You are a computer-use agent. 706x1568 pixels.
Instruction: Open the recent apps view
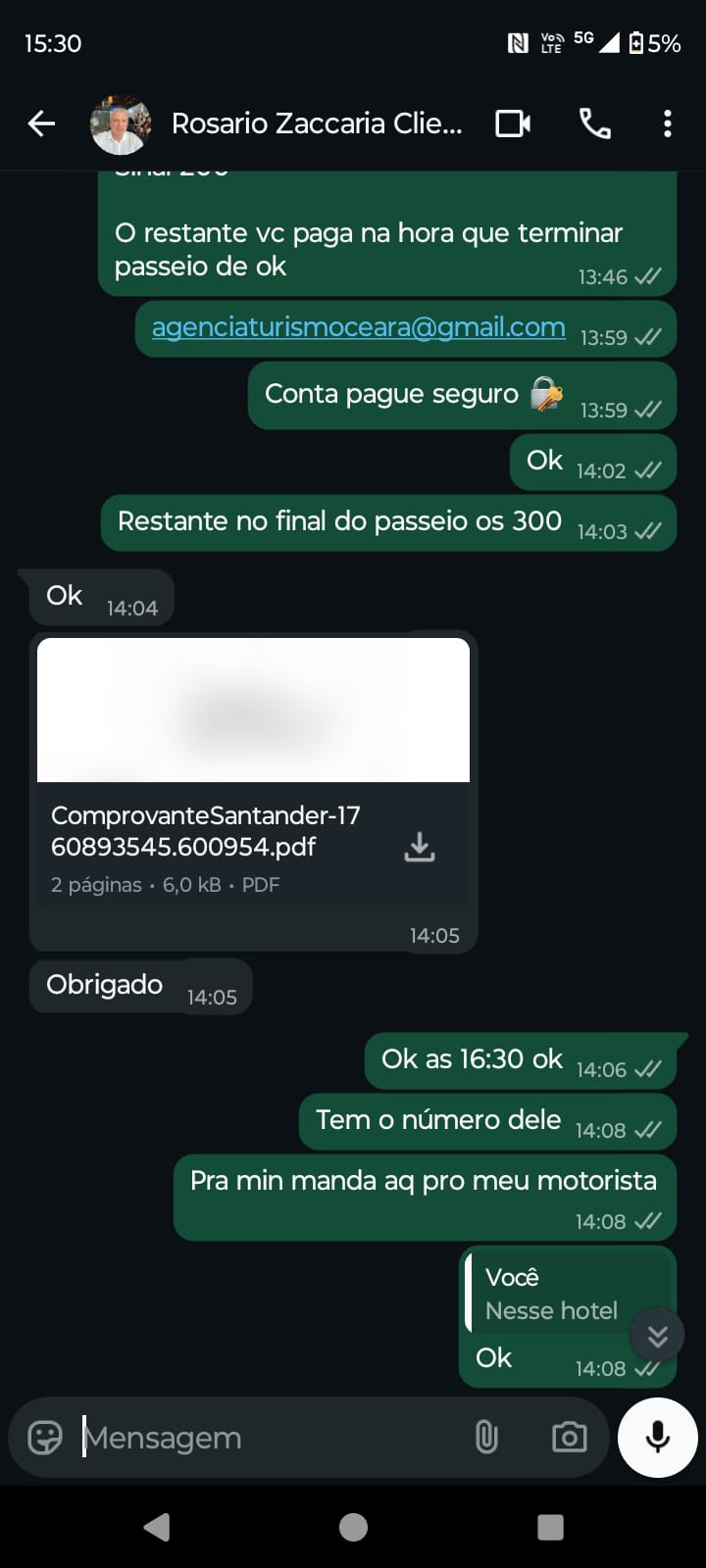tap(550, 1527)
